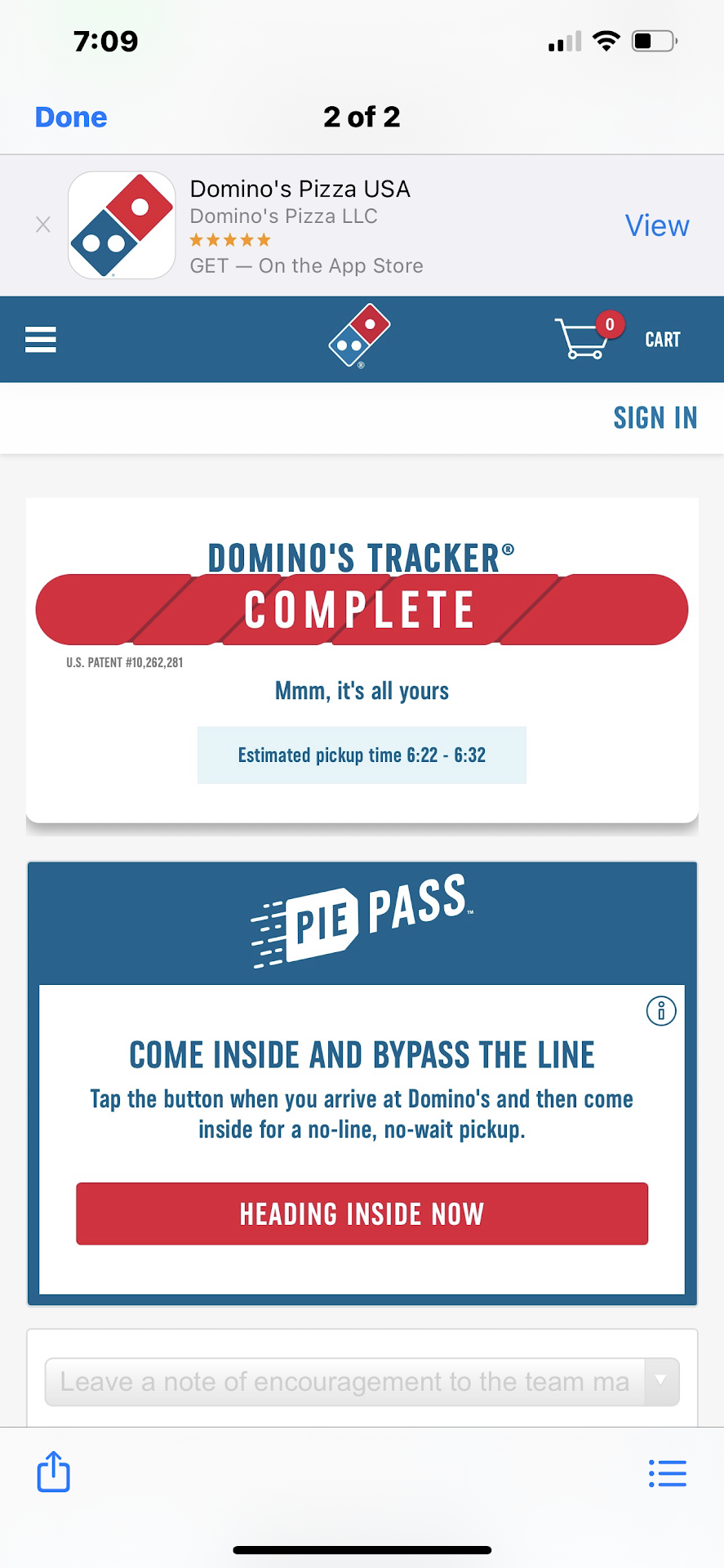Viewport: 724px width, 1568px height.
Task: View Domino's Pizza USA in App Store
Action: 656,225
